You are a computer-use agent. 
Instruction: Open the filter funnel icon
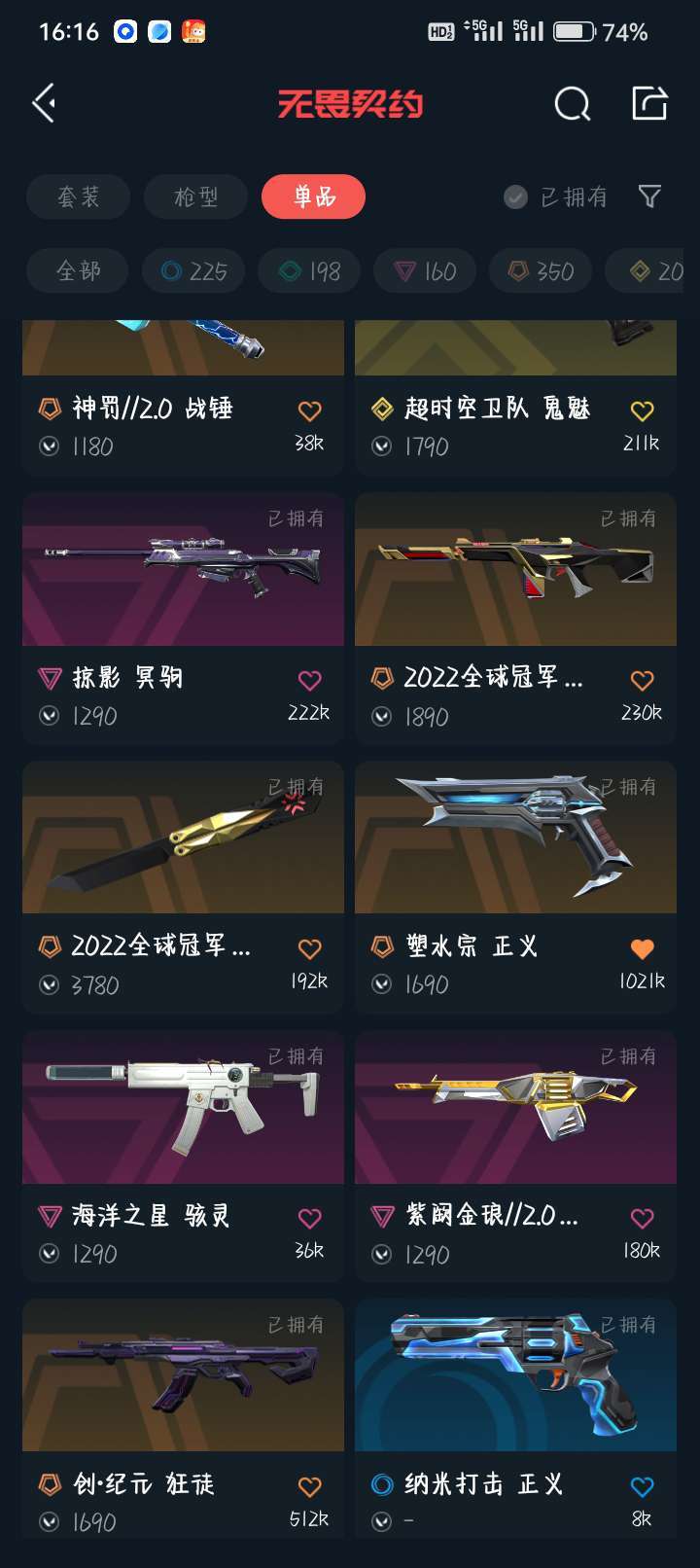click(x=649, y=197)
